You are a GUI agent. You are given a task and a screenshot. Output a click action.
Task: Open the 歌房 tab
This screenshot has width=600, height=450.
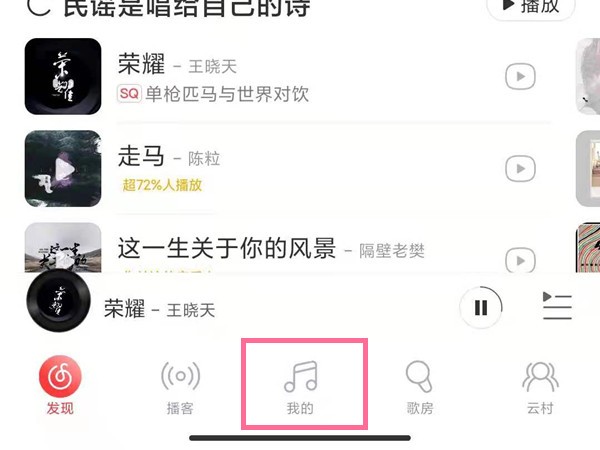(419, 388)
